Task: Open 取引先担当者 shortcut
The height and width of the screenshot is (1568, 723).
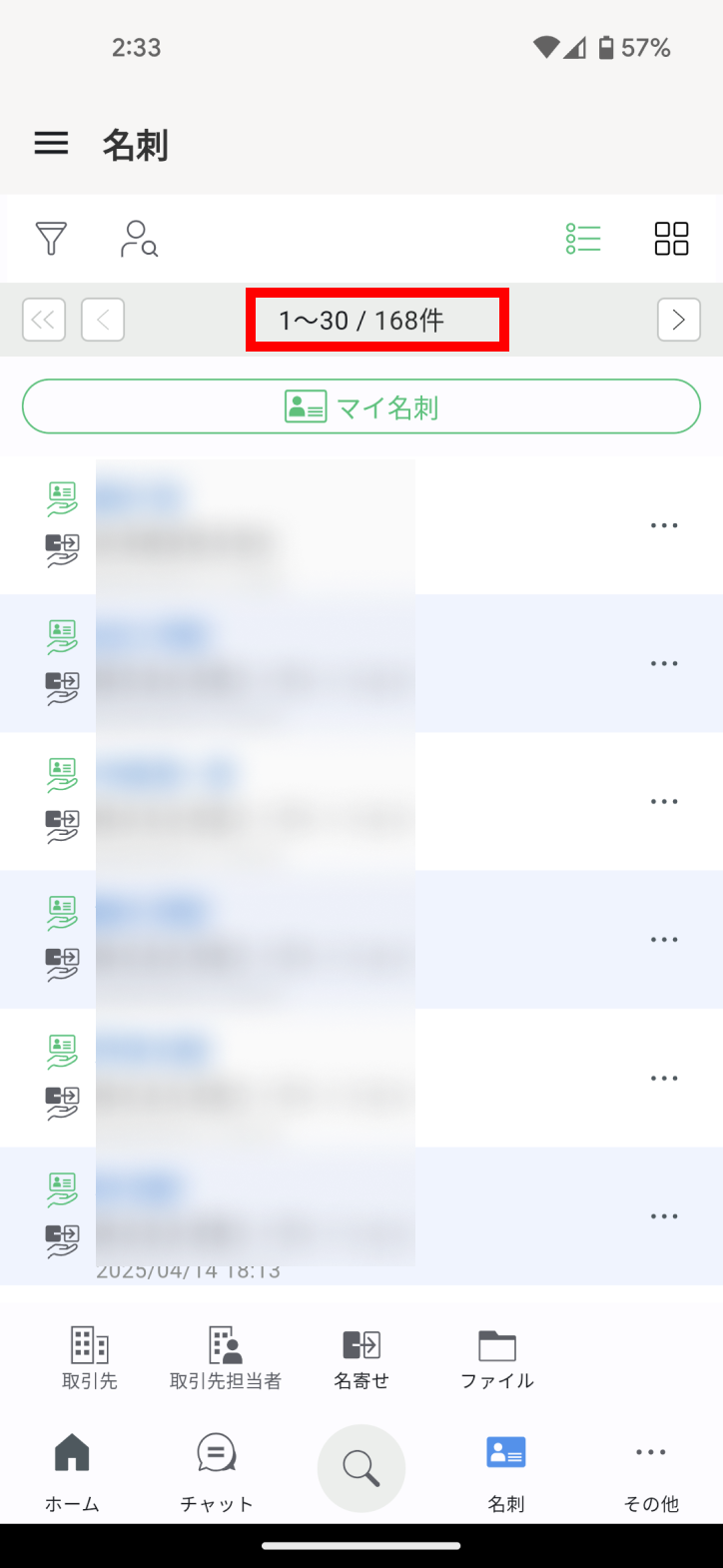Action: point(226,1359)
